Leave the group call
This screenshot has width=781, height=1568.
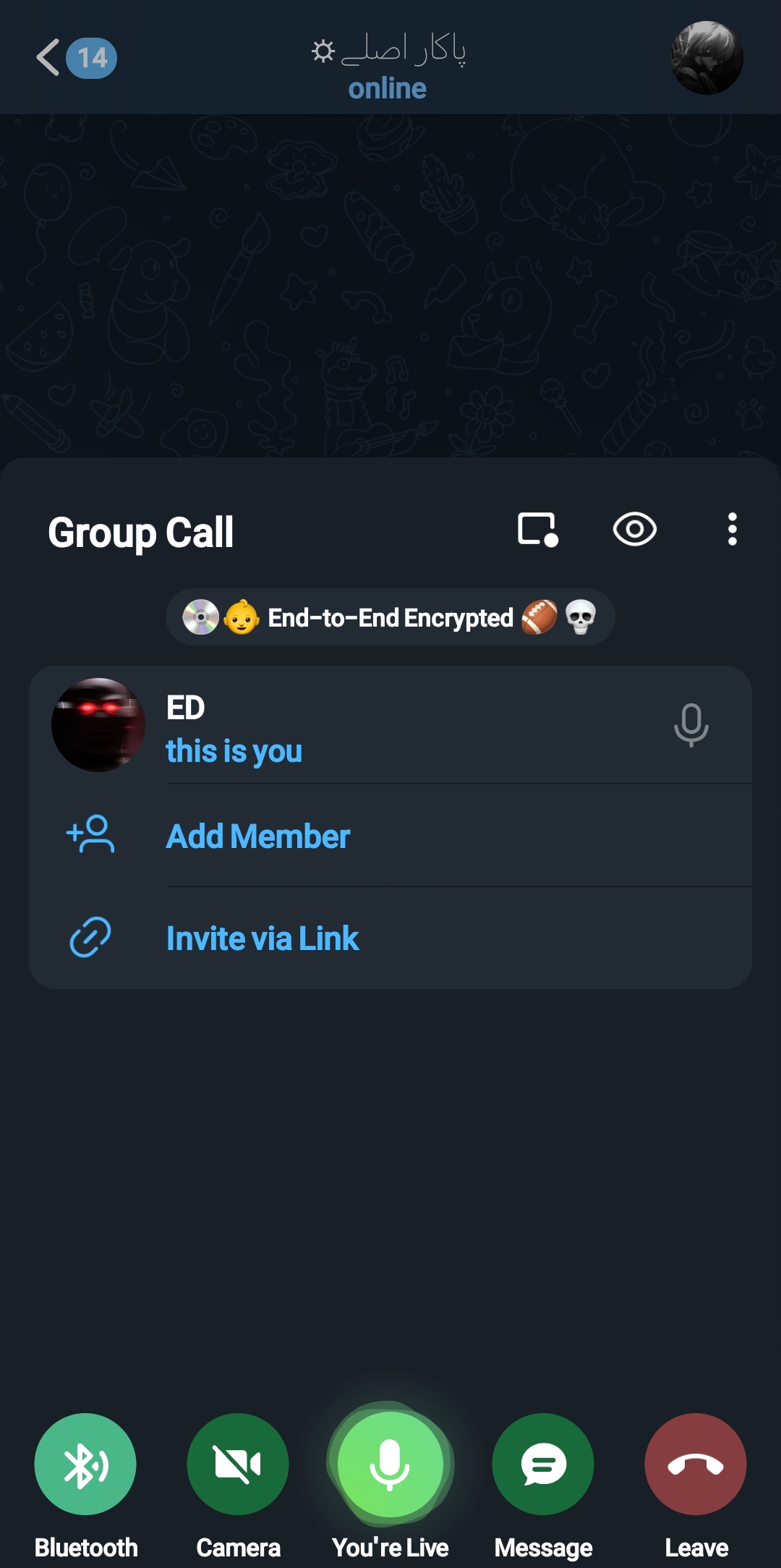tap(696, 1464)
